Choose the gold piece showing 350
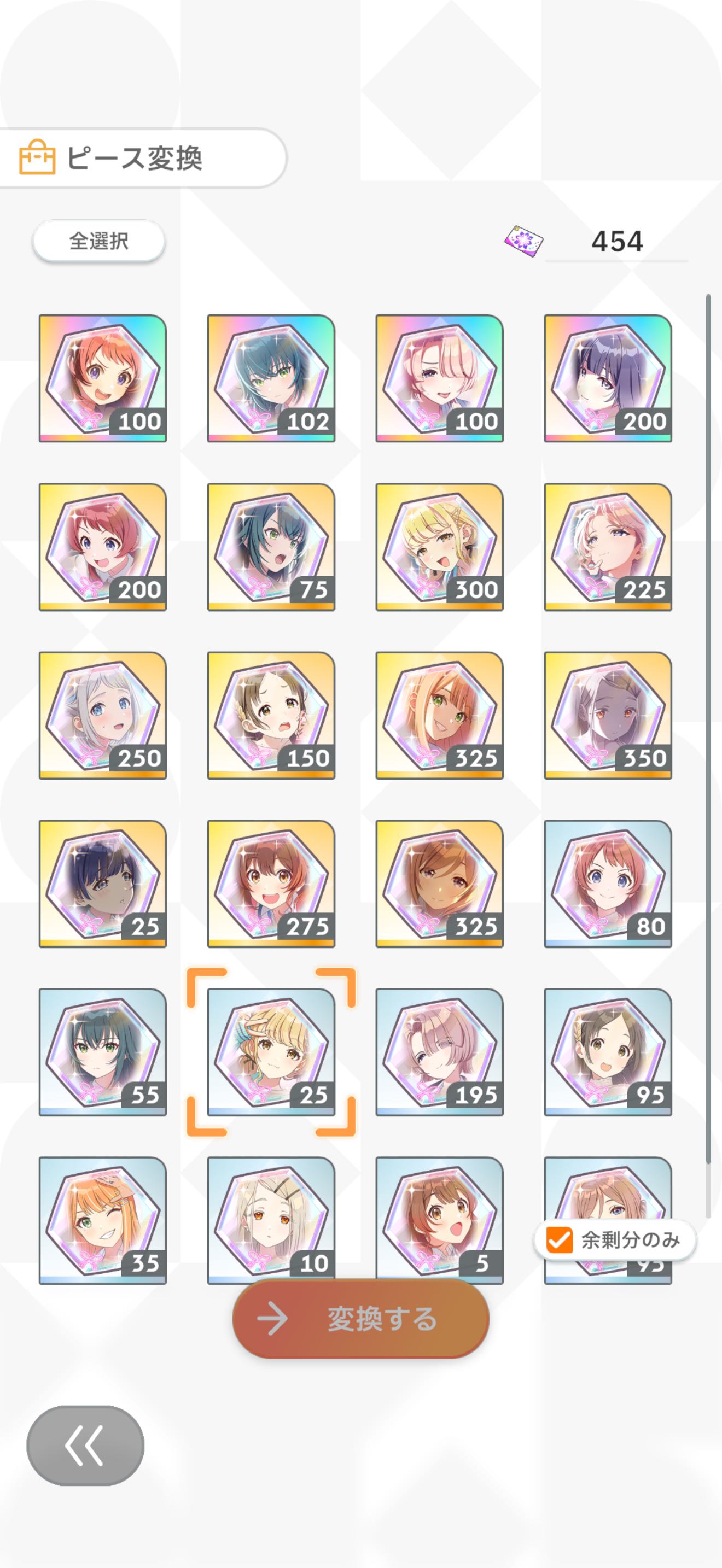This screenshot has width=722, height=1568. pyautogui.click(x=608, y=715)
